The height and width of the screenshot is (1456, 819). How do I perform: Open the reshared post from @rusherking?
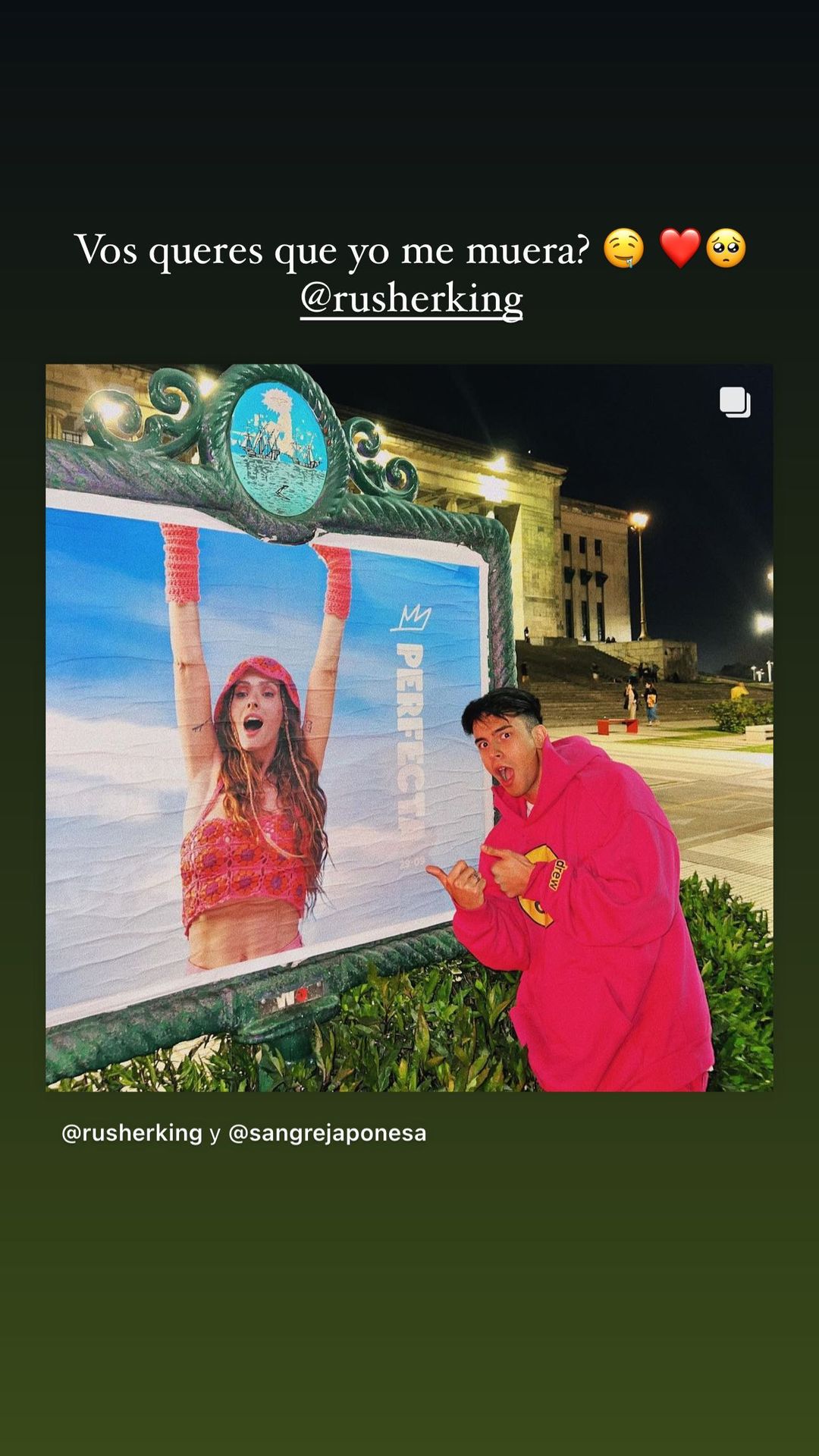point(409,726)
